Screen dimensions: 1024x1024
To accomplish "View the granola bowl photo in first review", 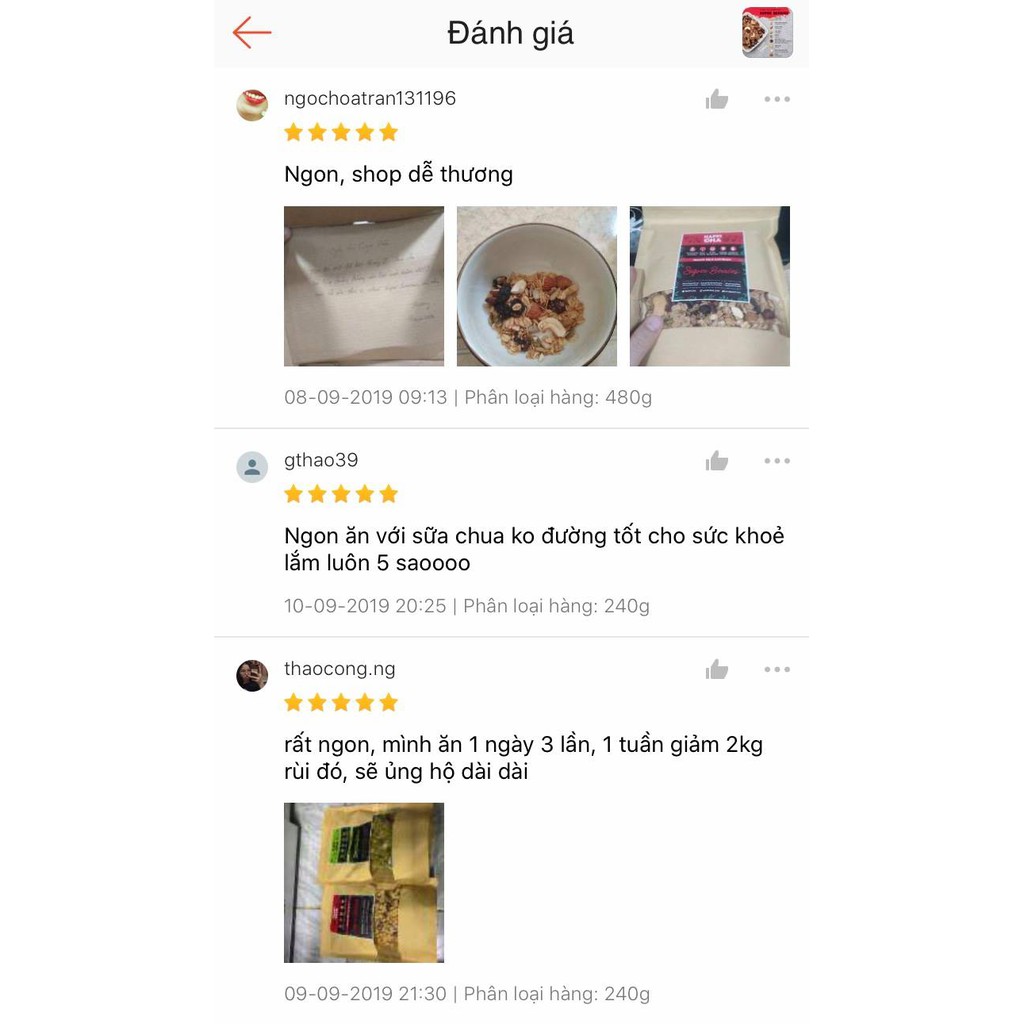I will click(537, 286).
